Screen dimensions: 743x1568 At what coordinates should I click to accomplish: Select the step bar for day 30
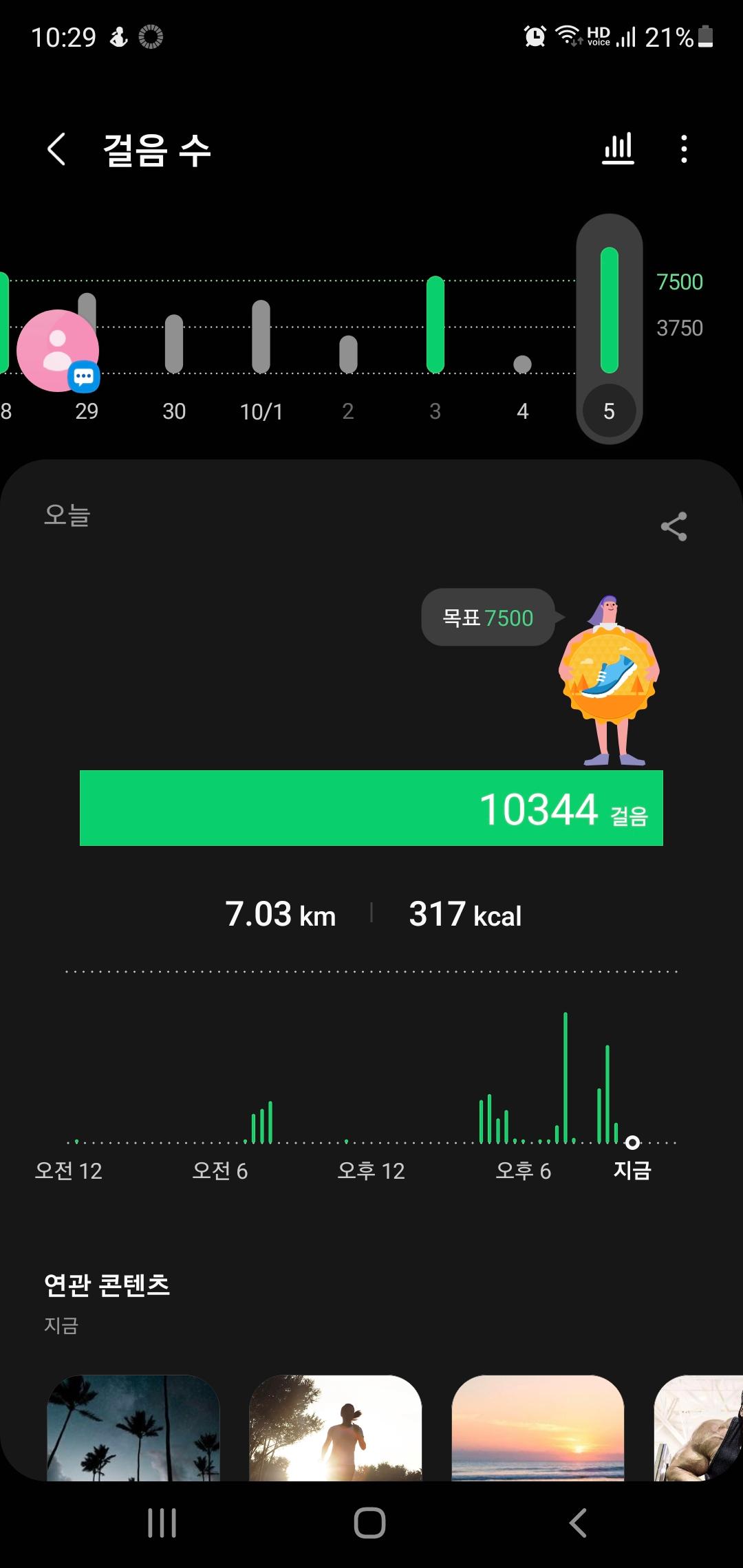(x=174, y=344)
